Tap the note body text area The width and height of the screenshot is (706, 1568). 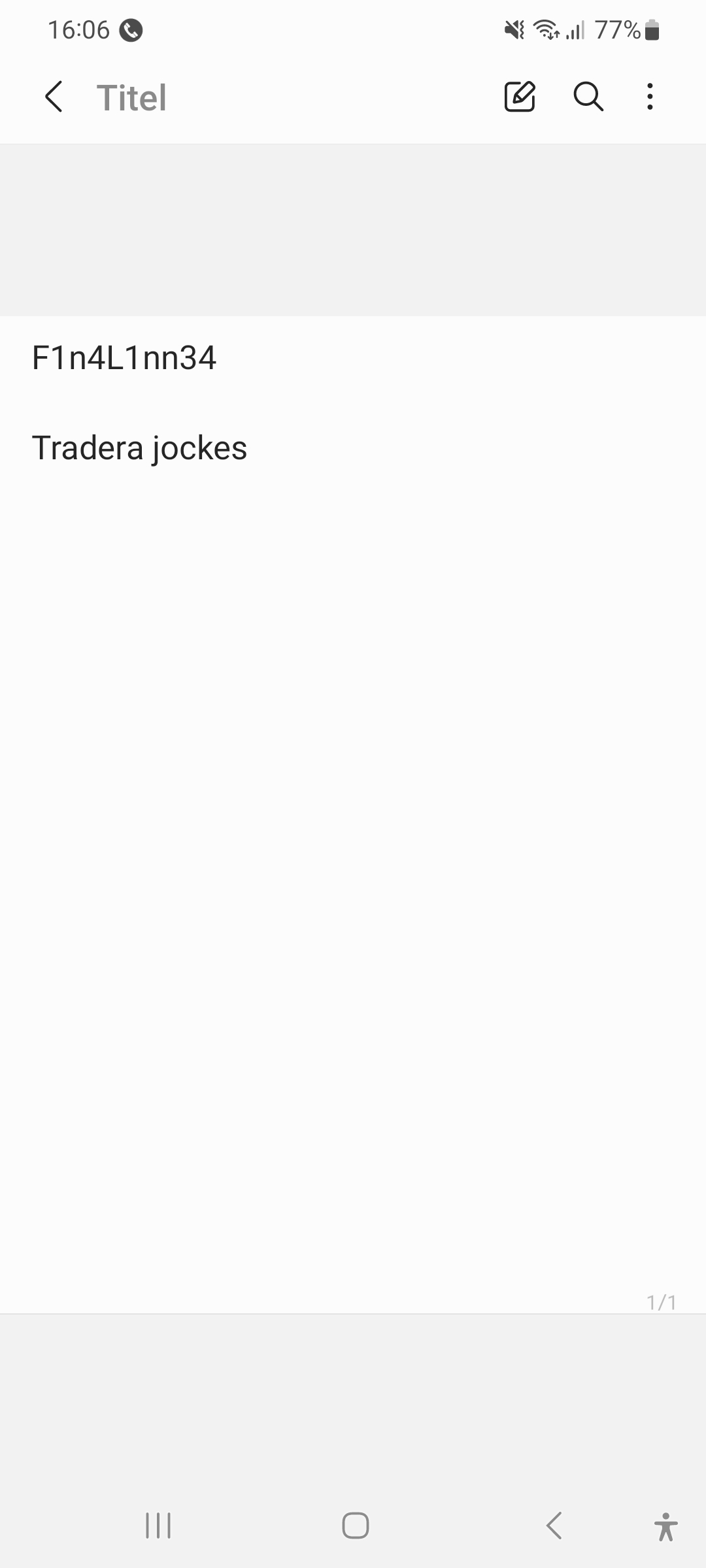pos(353,719)
